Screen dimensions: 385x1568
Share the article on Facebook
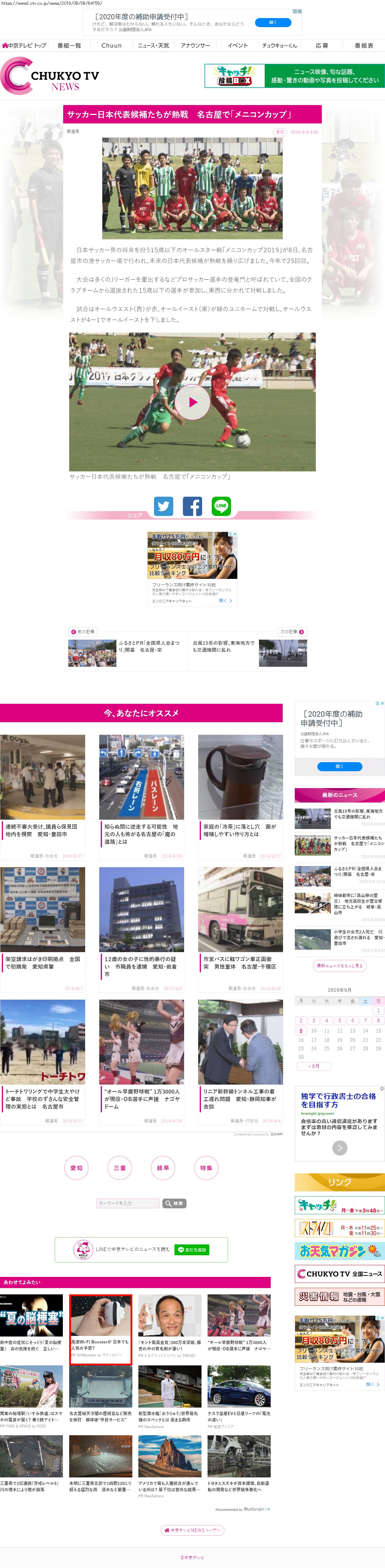pos(192,506)
